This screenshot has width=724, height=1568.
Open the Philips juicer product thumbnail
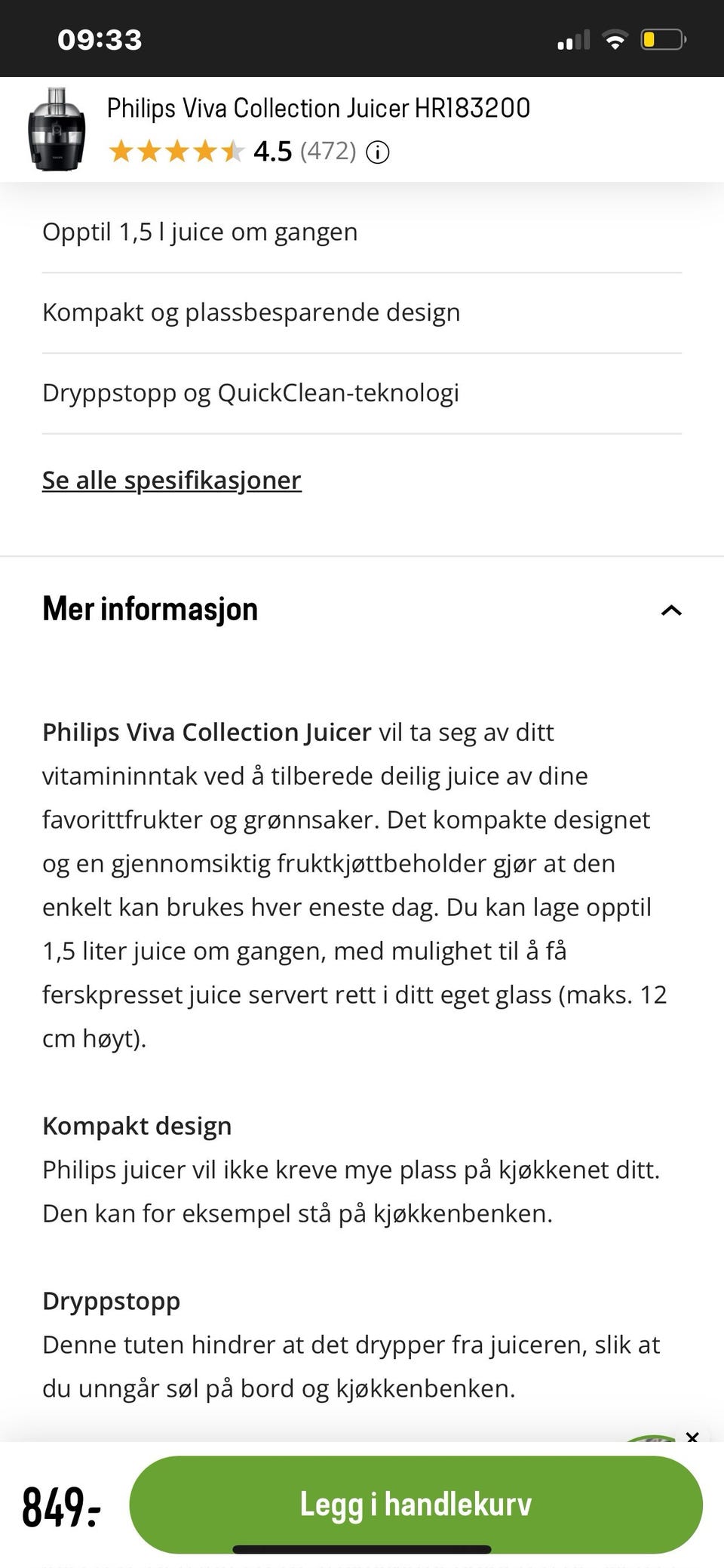pyautogui.click(x=56, y=128)
